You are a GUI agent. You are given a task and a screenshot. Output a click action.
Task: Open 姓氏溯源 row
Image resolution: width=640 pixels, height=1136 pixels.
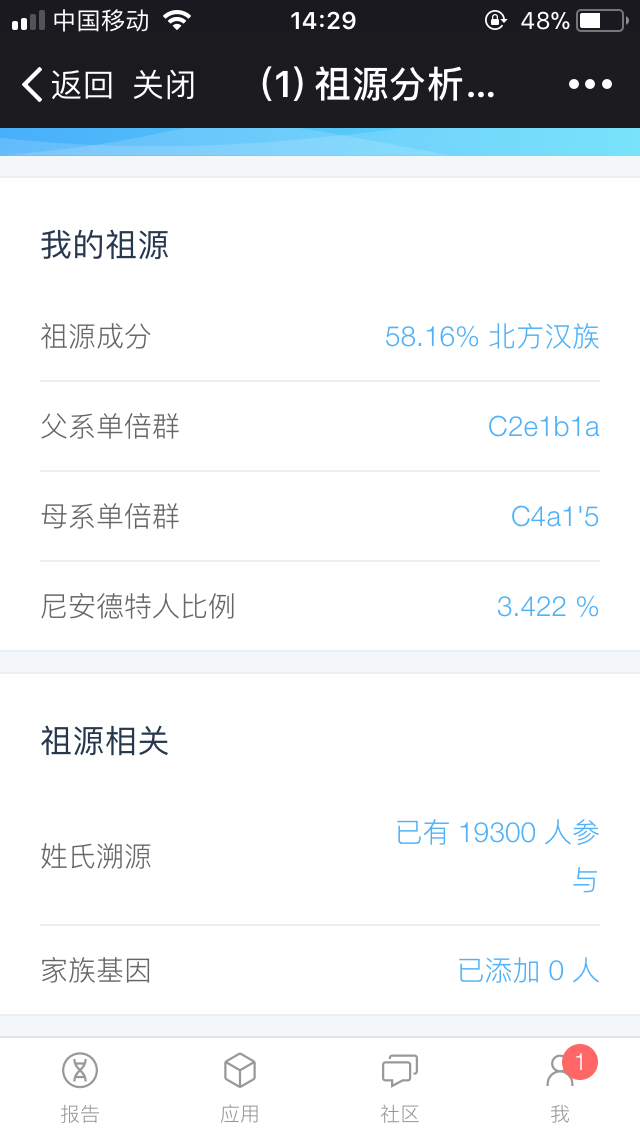(320, 856)
